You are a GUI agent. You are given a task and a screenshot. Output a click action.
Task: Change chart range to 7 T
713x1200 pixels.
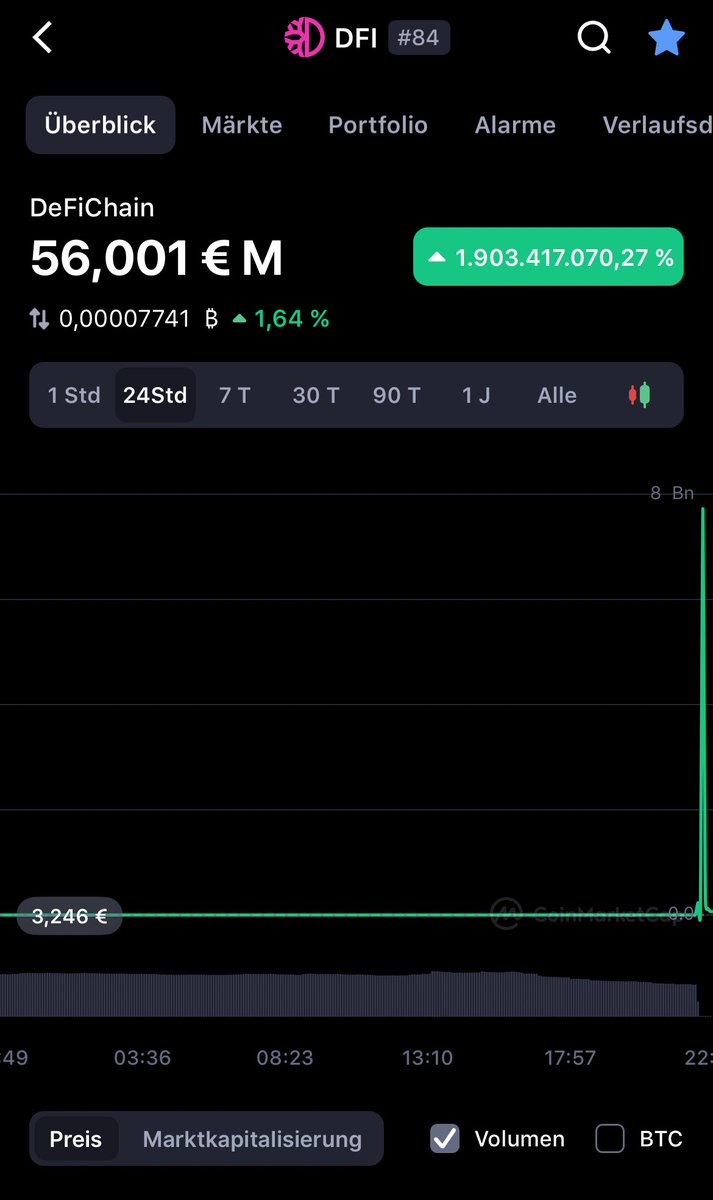pyautogui.click(x=234, y=395)
